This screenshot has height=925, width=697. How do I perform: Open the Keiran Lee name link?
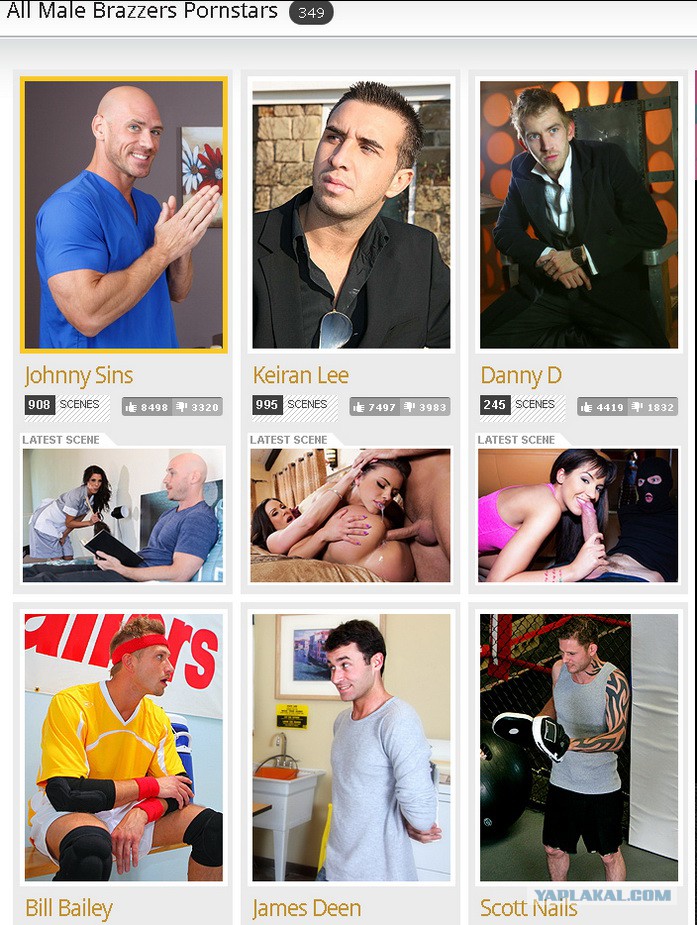pyautogui.click(x=300, y=376)
